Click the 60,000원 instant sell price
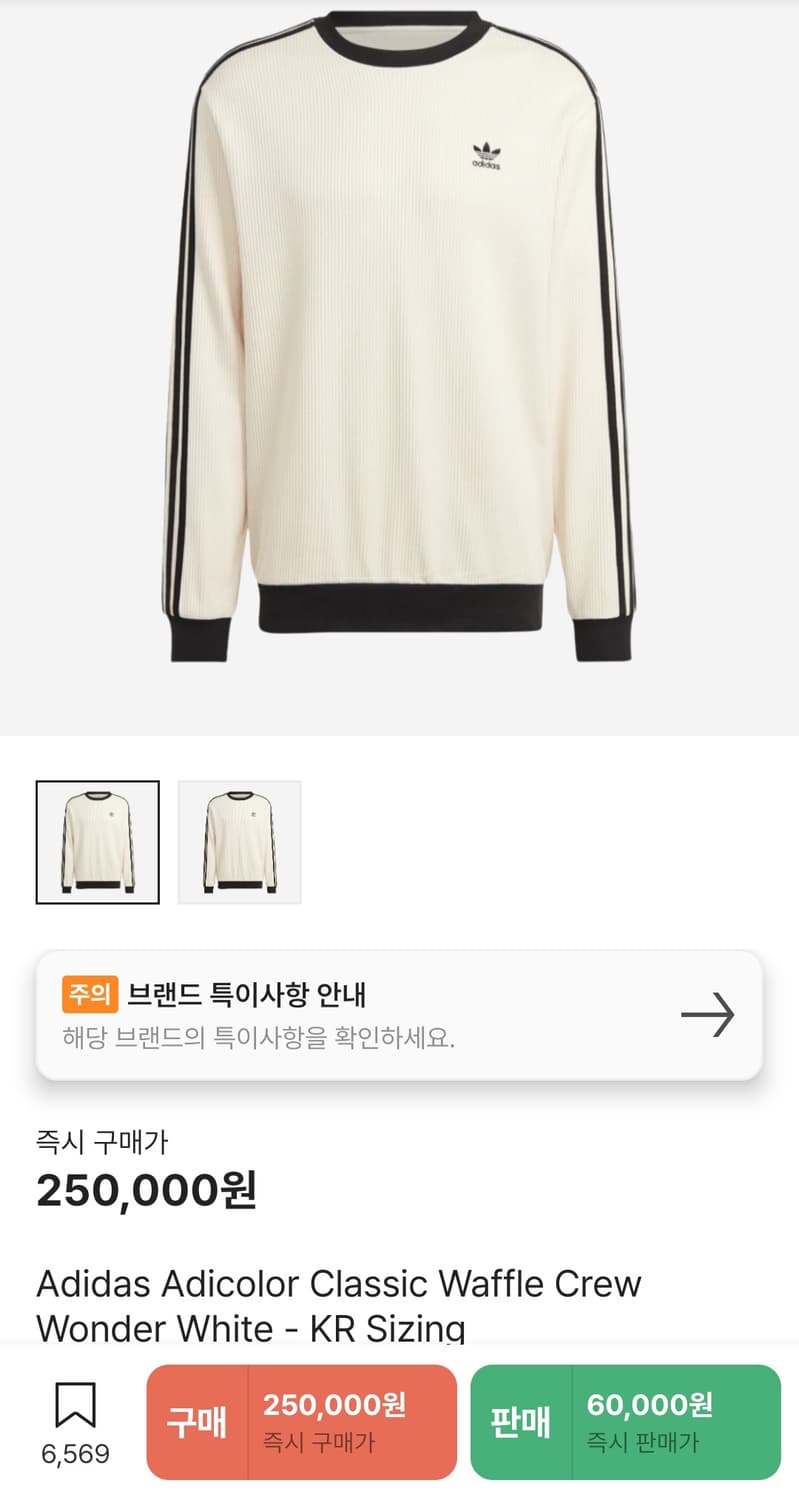Image resolution: width=799 pixels, height=1500 pixels. tap(651, 1406)
